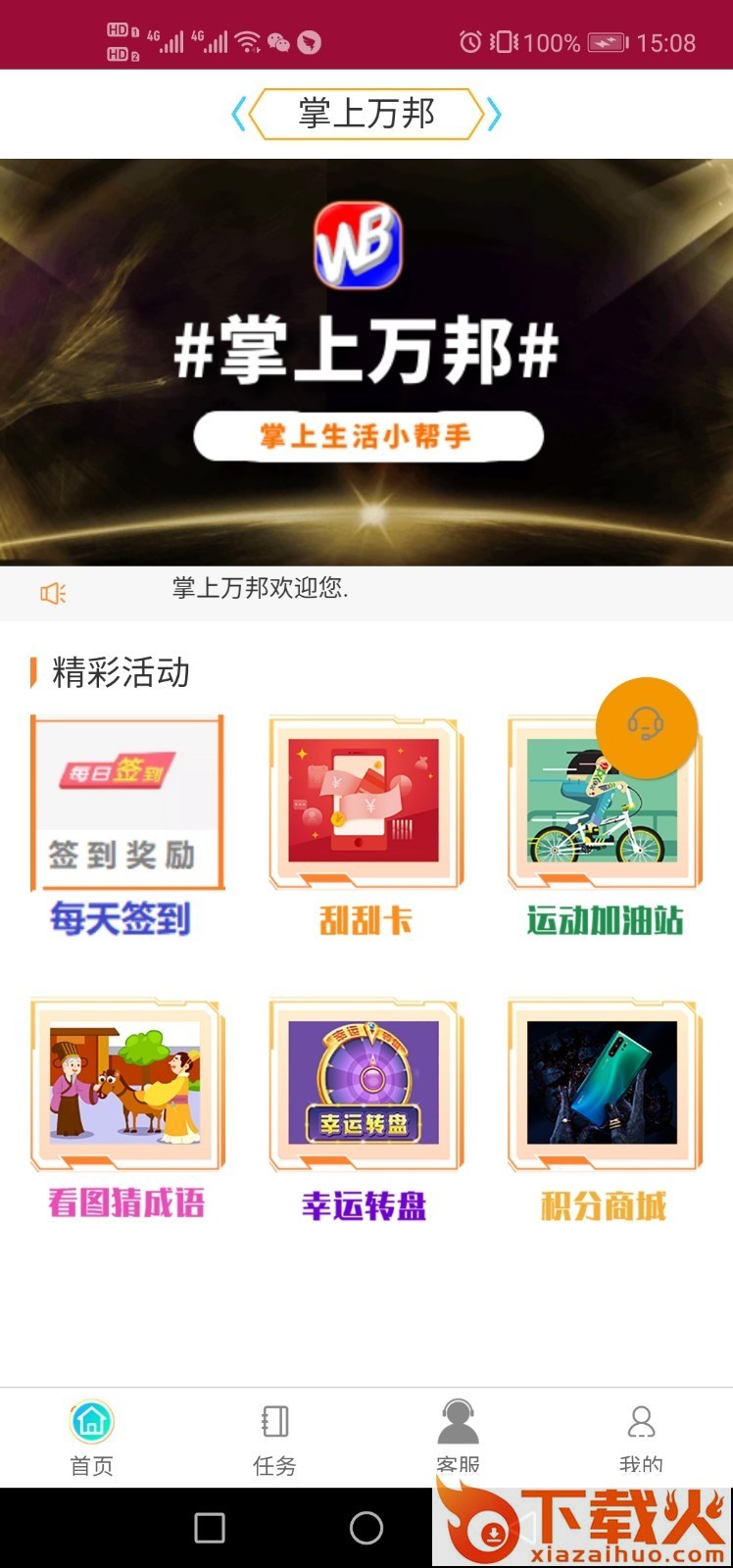Switch to the 首页 home tab

click(91, 1437)
